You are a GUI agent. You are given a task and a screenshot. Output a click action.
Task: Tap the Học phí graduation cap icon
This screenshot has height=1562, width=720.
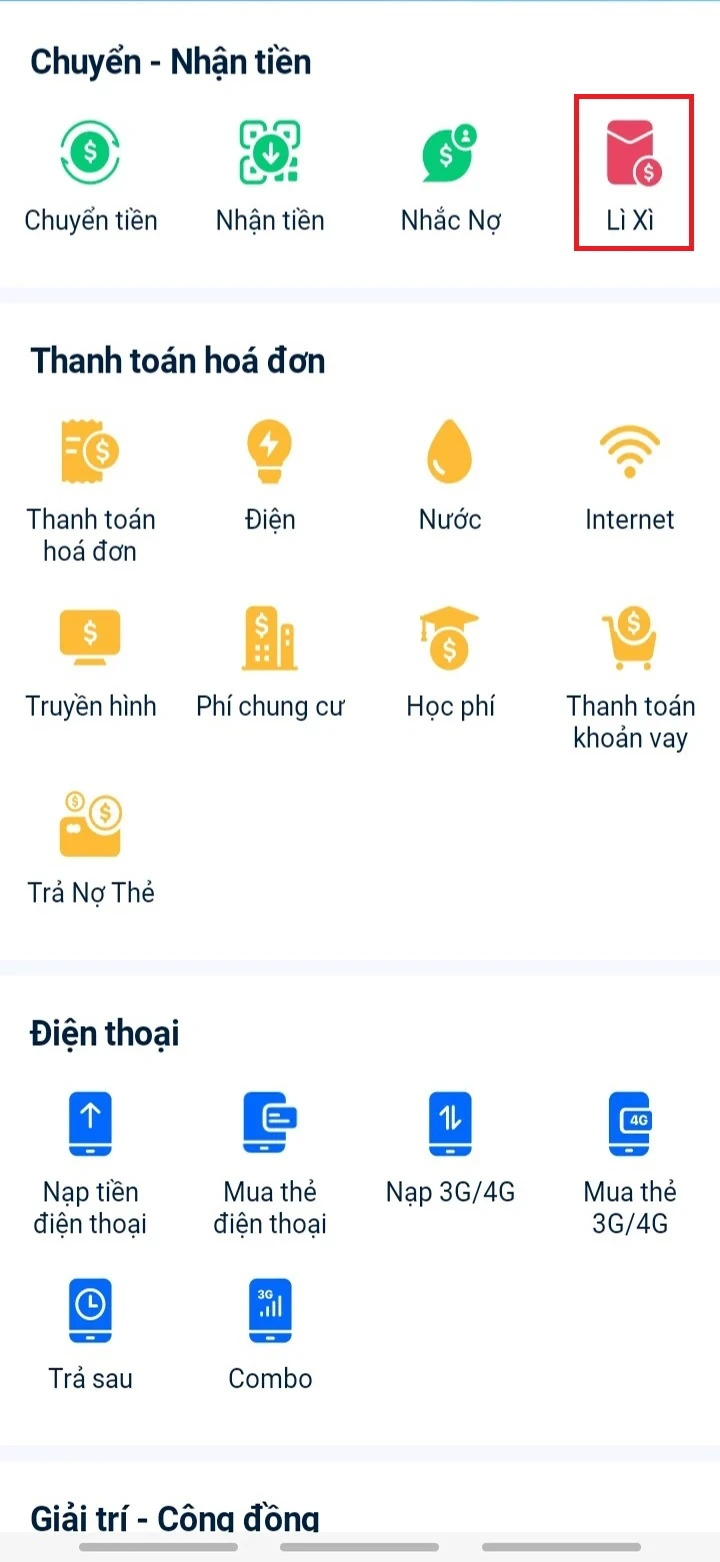point(450,638)
